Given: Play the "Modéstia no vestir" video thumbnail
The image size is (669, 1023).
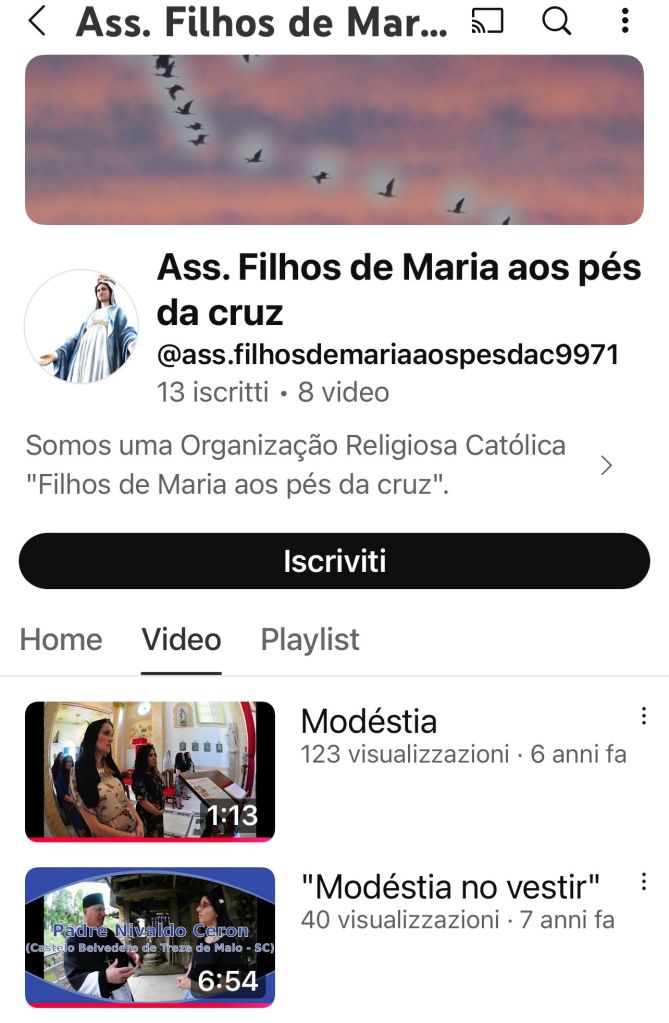Looking at the screenshot, I should pyautogui.click(x=150, y=937).
